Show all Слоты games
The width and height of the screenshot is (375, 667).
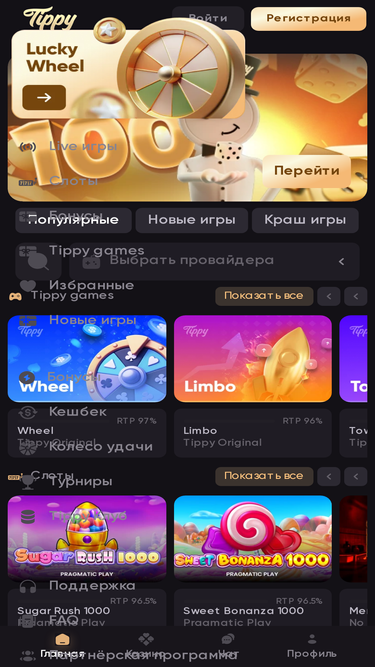click(264, 476)
